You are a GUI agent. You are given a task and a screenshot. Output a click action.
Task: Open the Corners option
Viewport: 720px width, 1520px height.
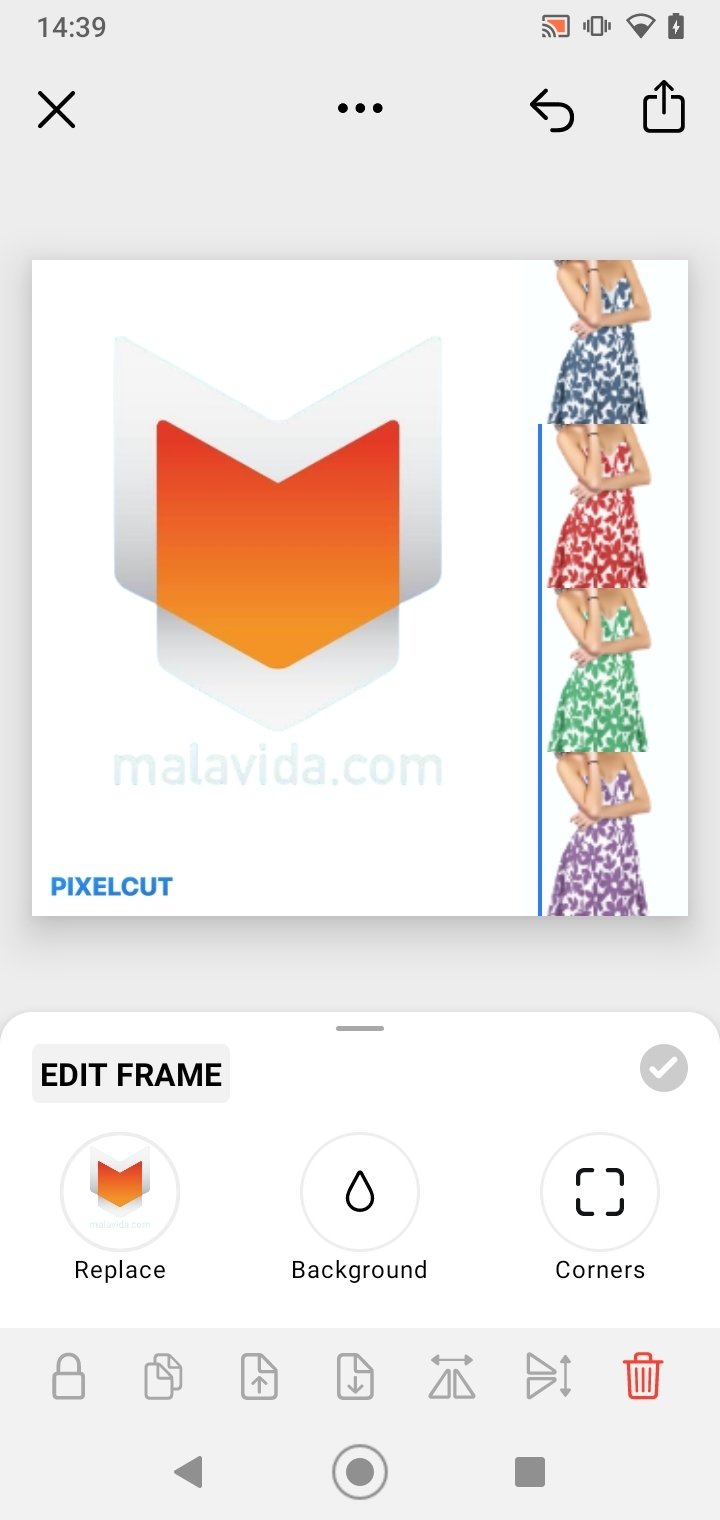600,1191
